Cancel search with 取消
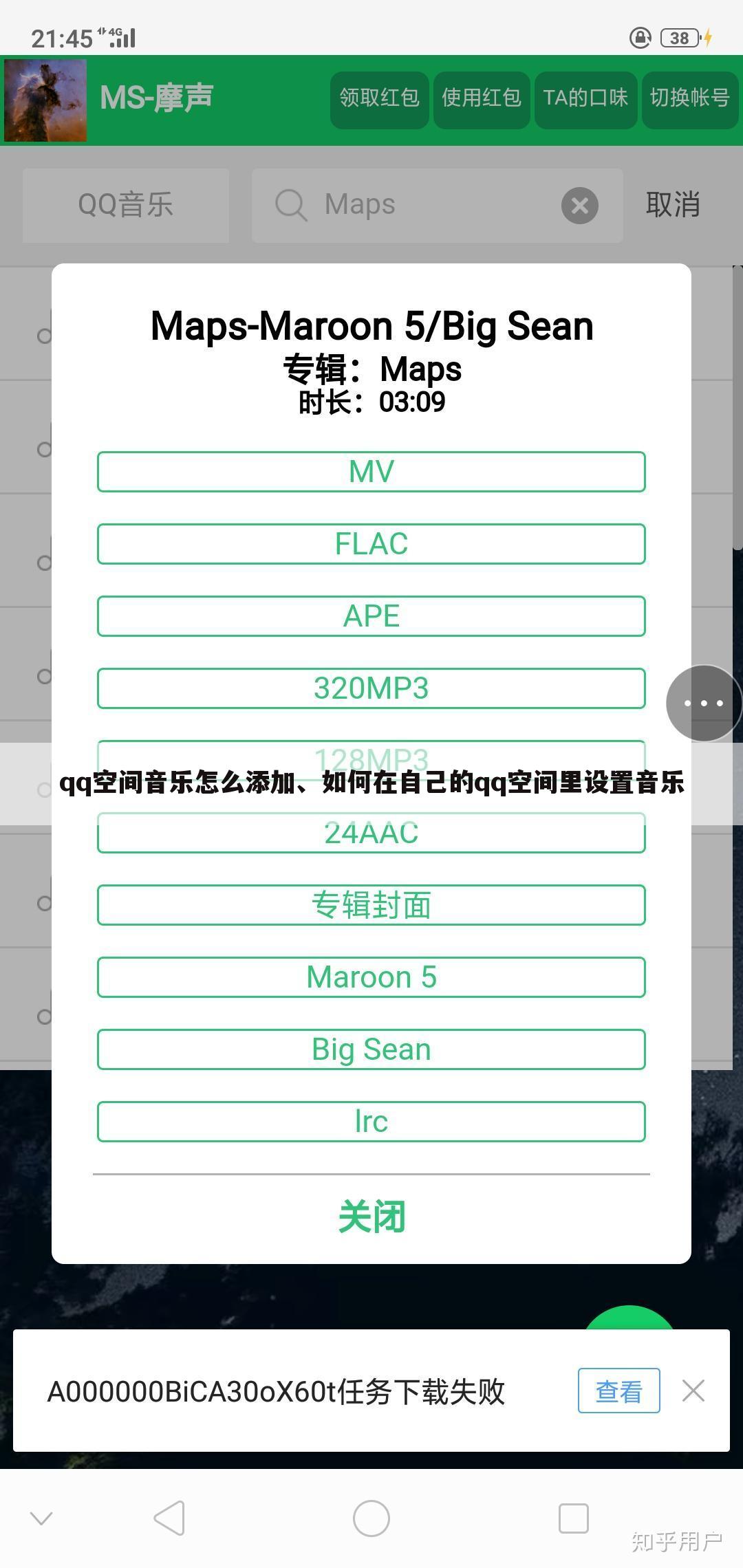 tap(672, 205)
